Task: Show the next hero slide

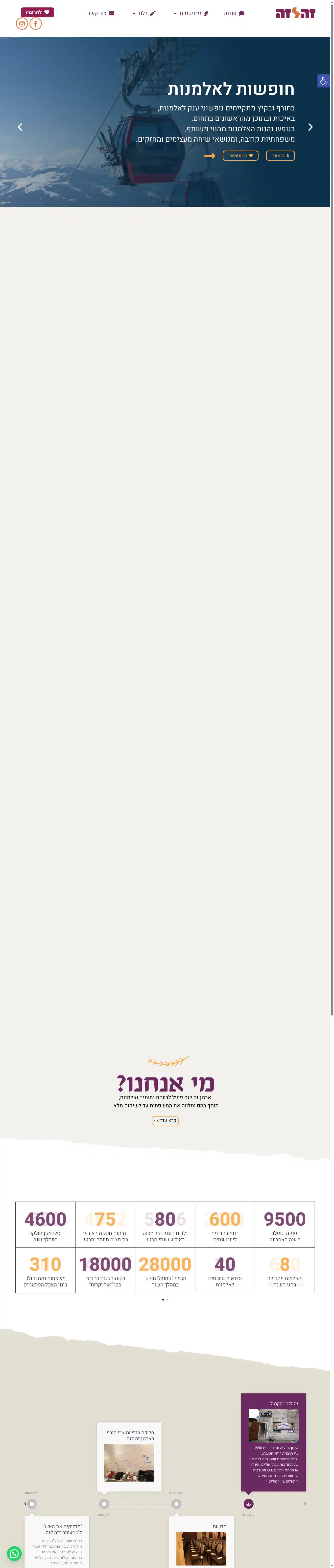Action: [x=310, y=127]
